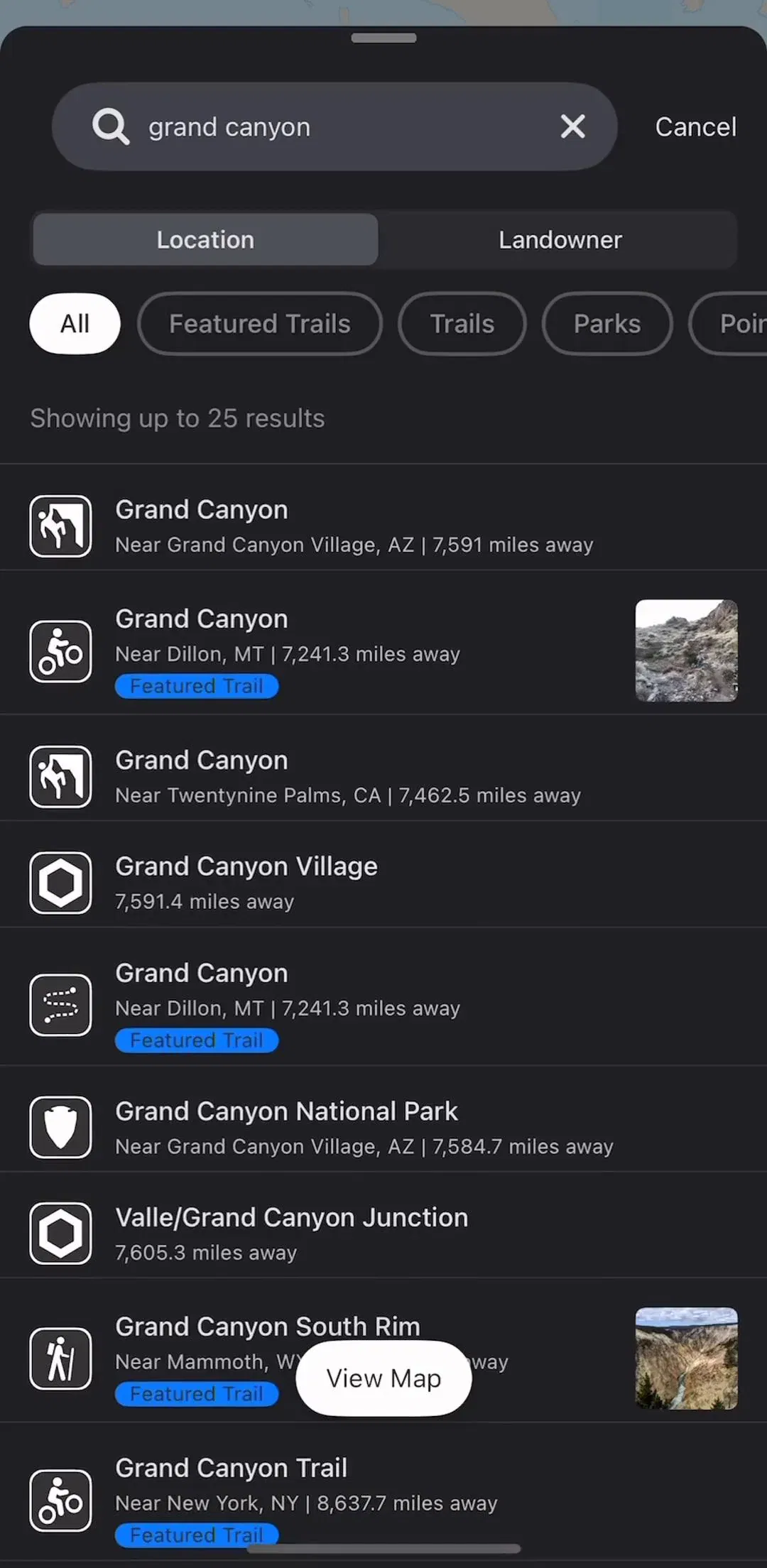Cancel the search
767x1568 pixels.
pos(695,126)
